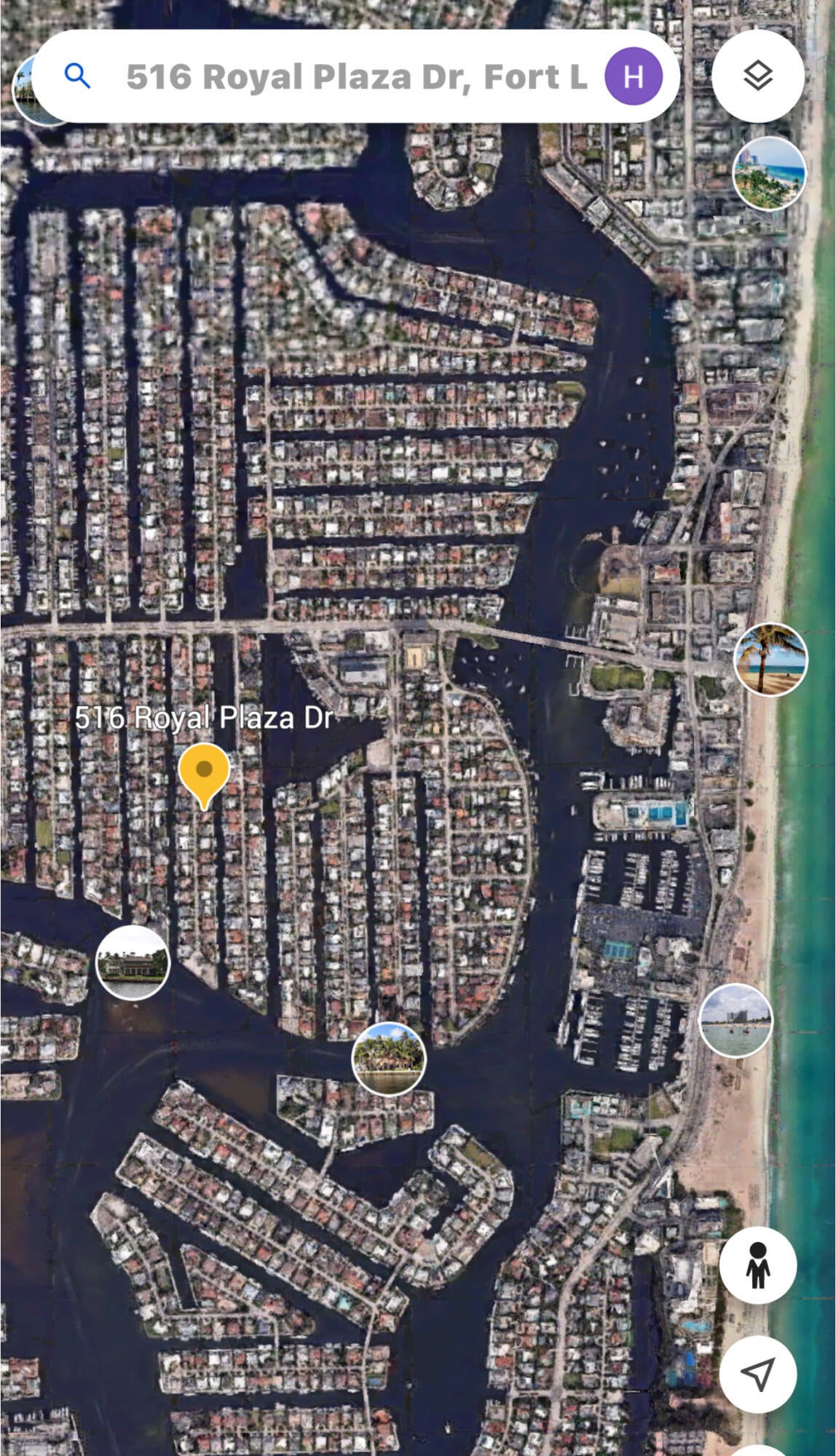Open the palm-lined canal house photo thumbnail
Screen dimensions: 836x1456
coord(388,1059)
